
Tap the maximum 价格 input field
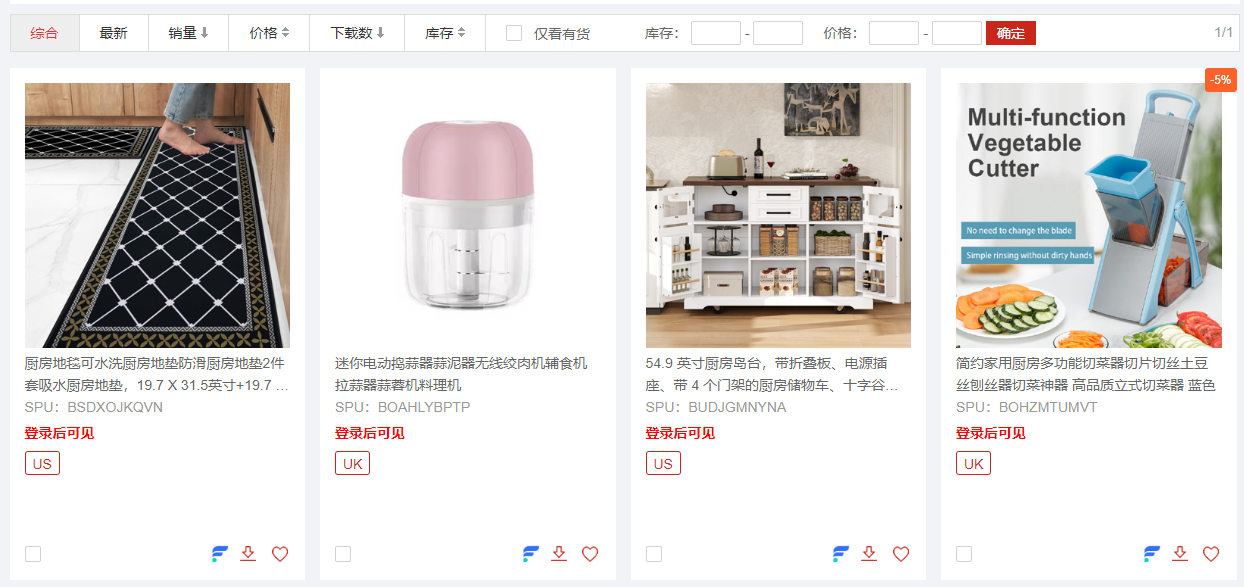[x=956, y=33]
